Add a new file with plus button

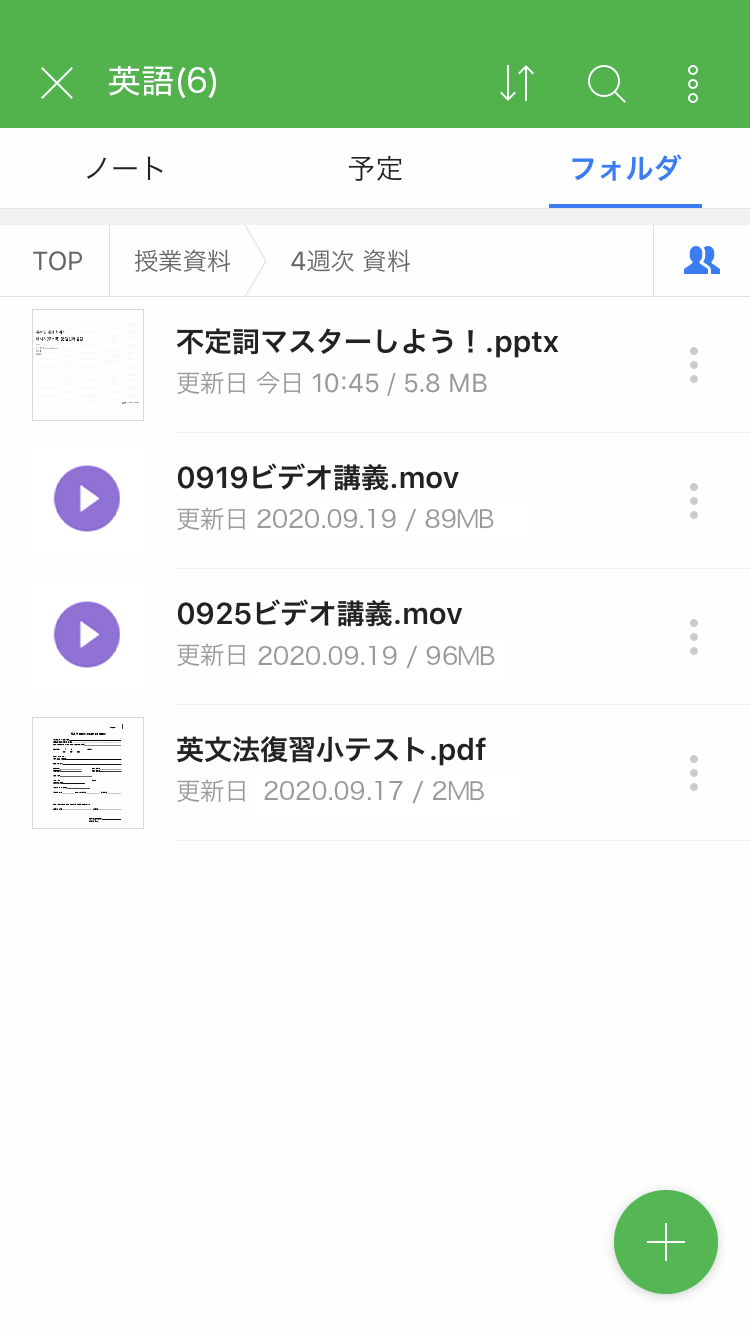tap(666, 1242)
